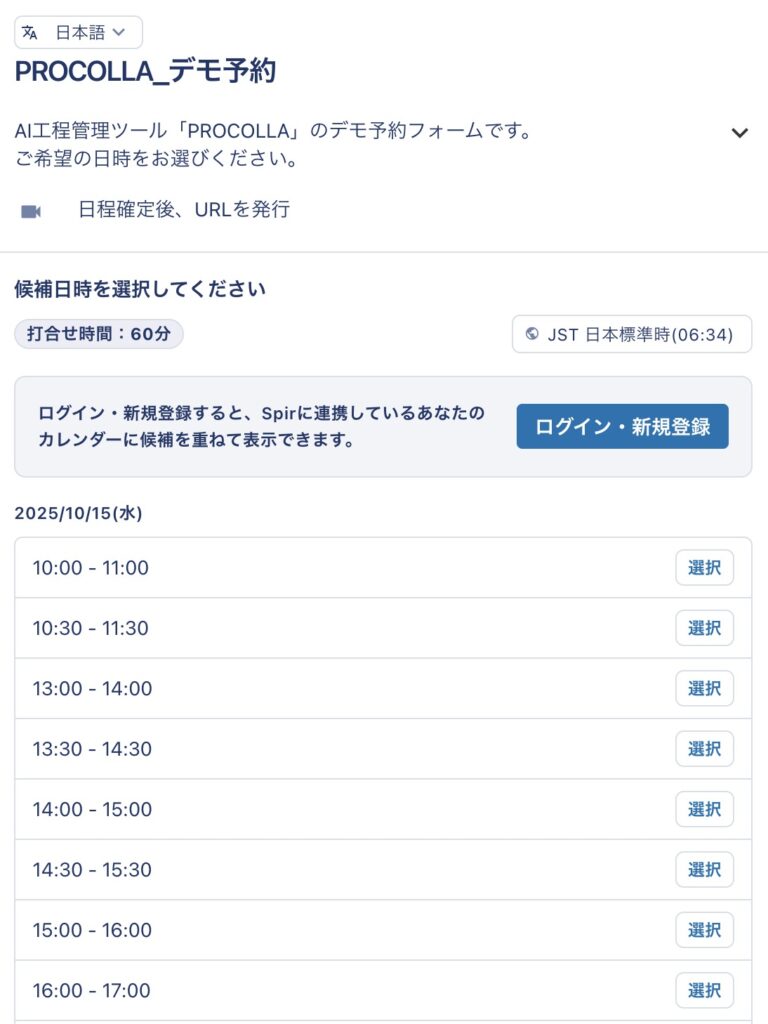The image size is (768, 1024).
Task: Select the 10:00 - 11:00 time slot
Action: [x=704, y=567]
